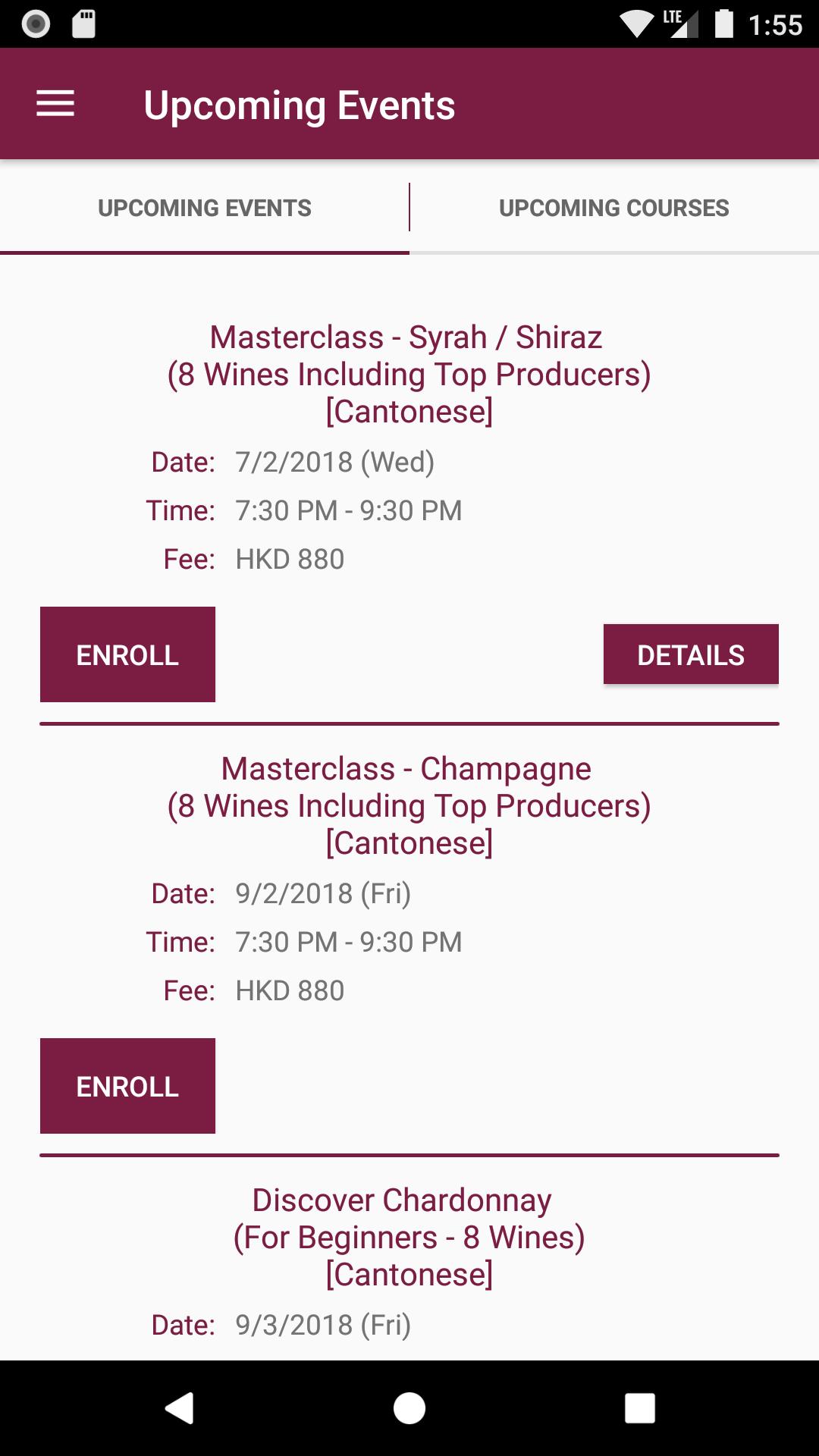Tap the battery indicator in status bar
The image size is (819, 1456).
[x=723, y=23]
